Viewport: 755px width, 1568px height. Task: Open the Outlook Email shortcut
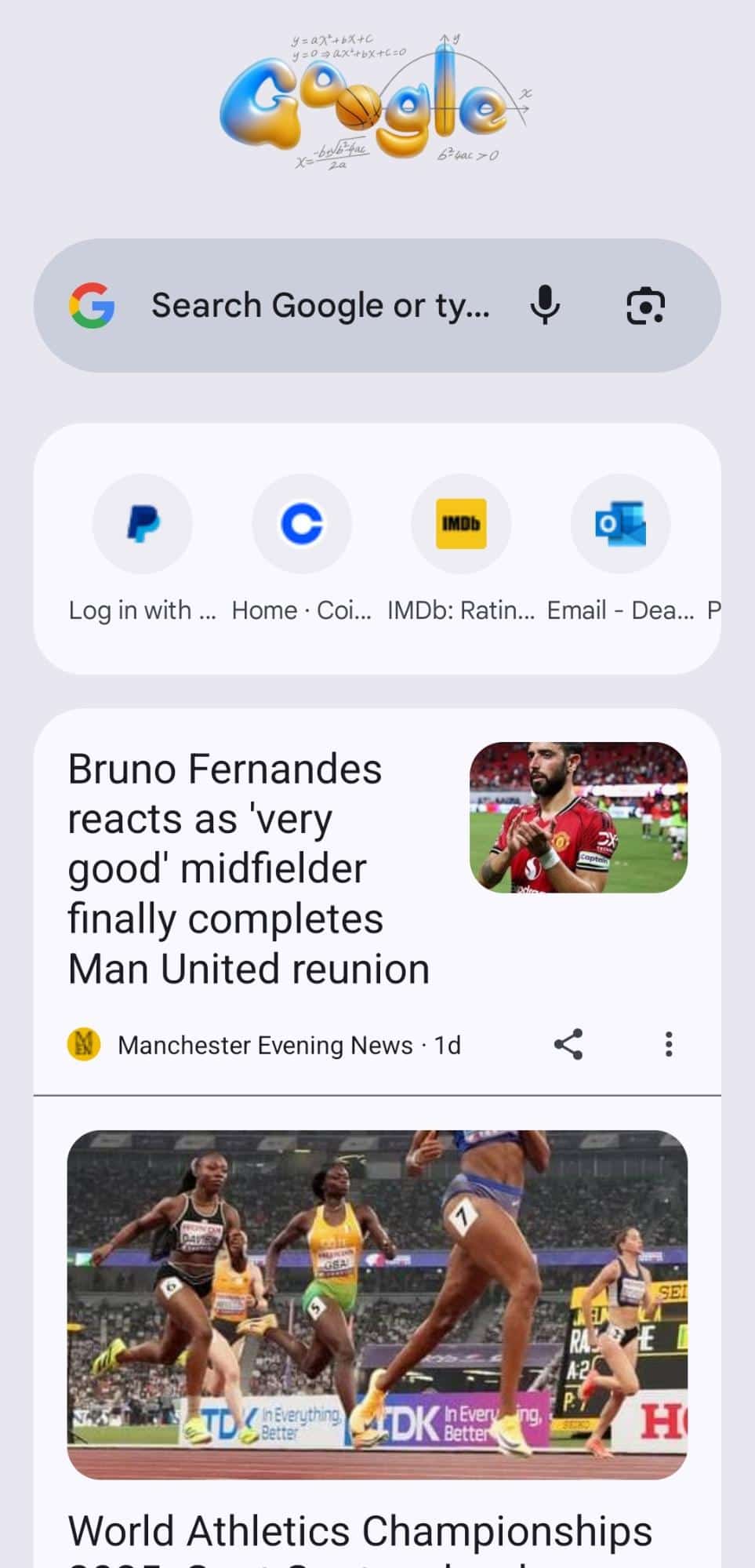[620, 524]
